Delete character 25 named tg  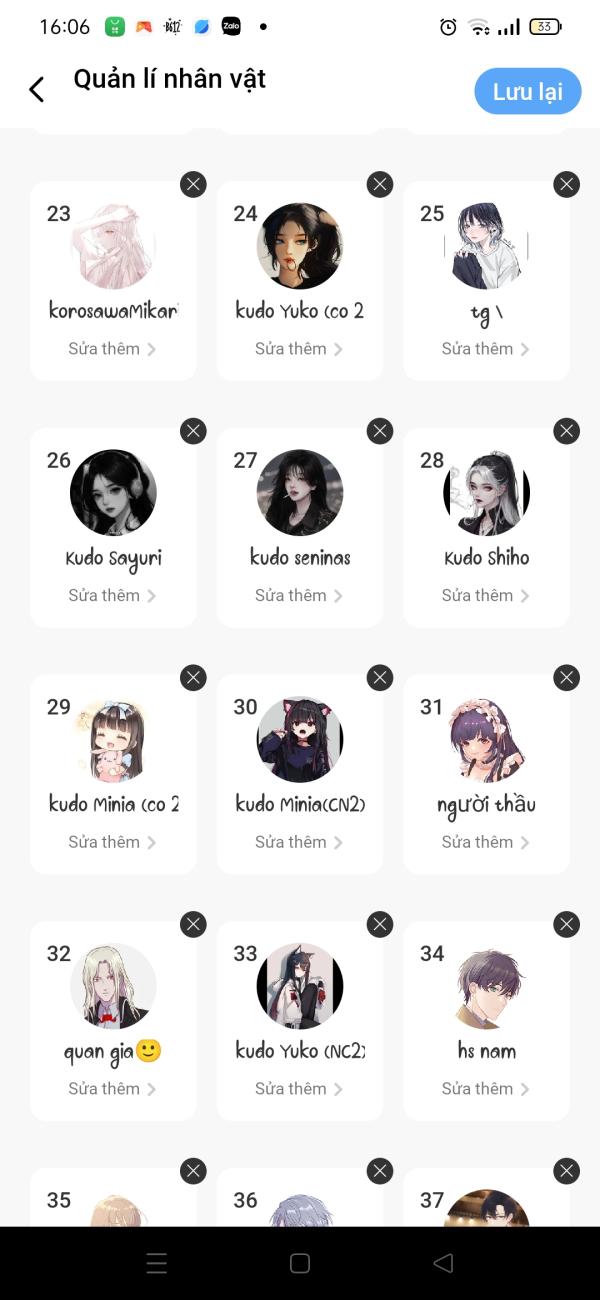coord(566,184)
